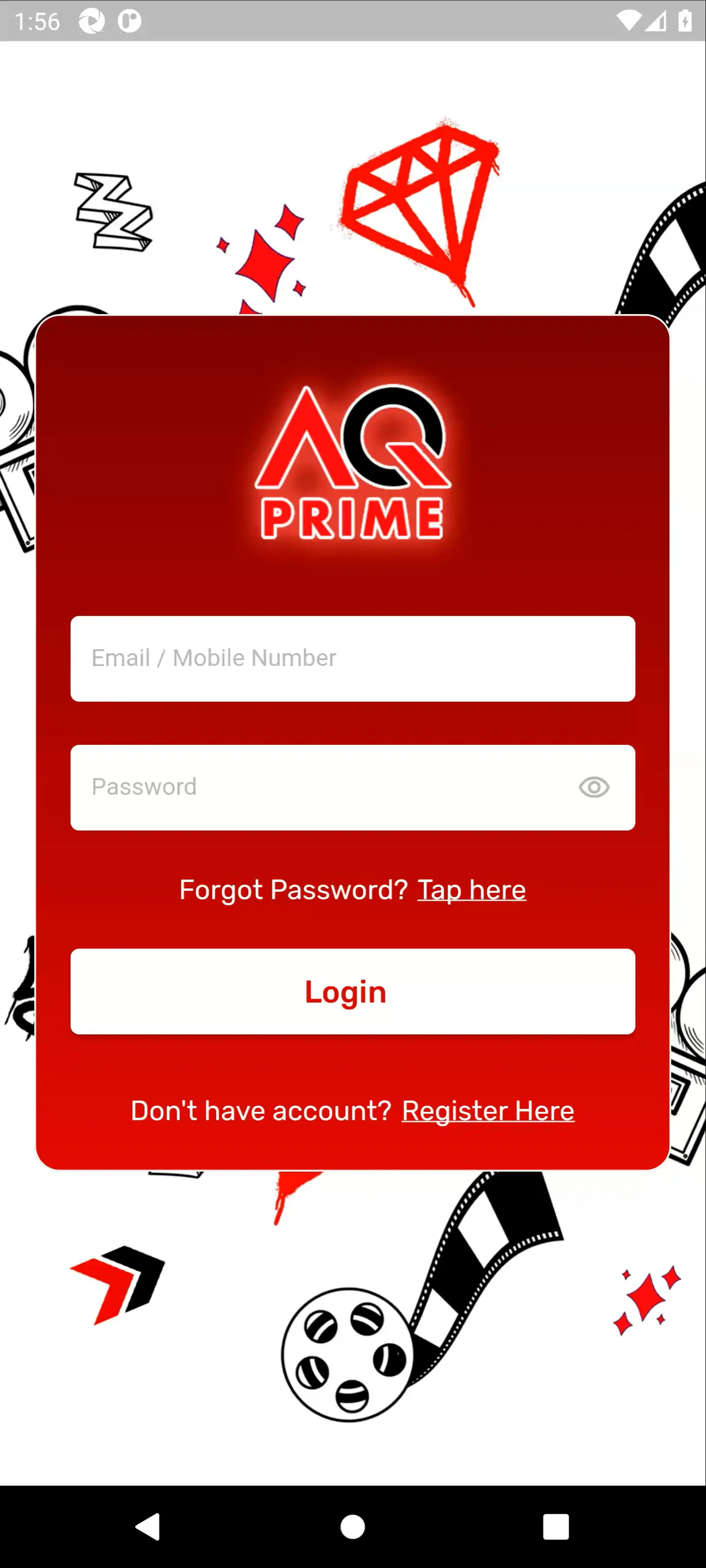Go back using the system back button
Screen dimensions: 706x1568
pyautogui.click(x=148, y=1527)
